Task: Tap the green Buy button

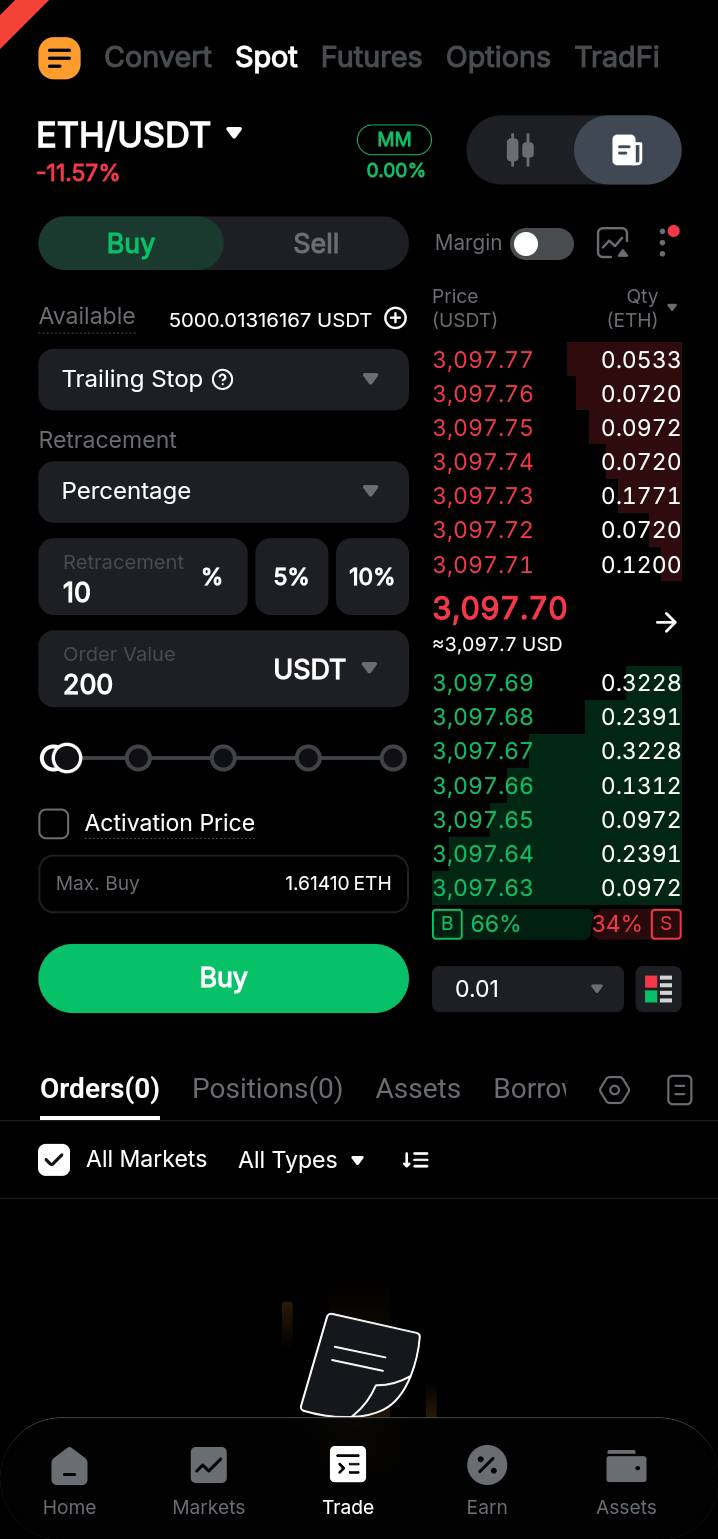Action: [223, 978]
